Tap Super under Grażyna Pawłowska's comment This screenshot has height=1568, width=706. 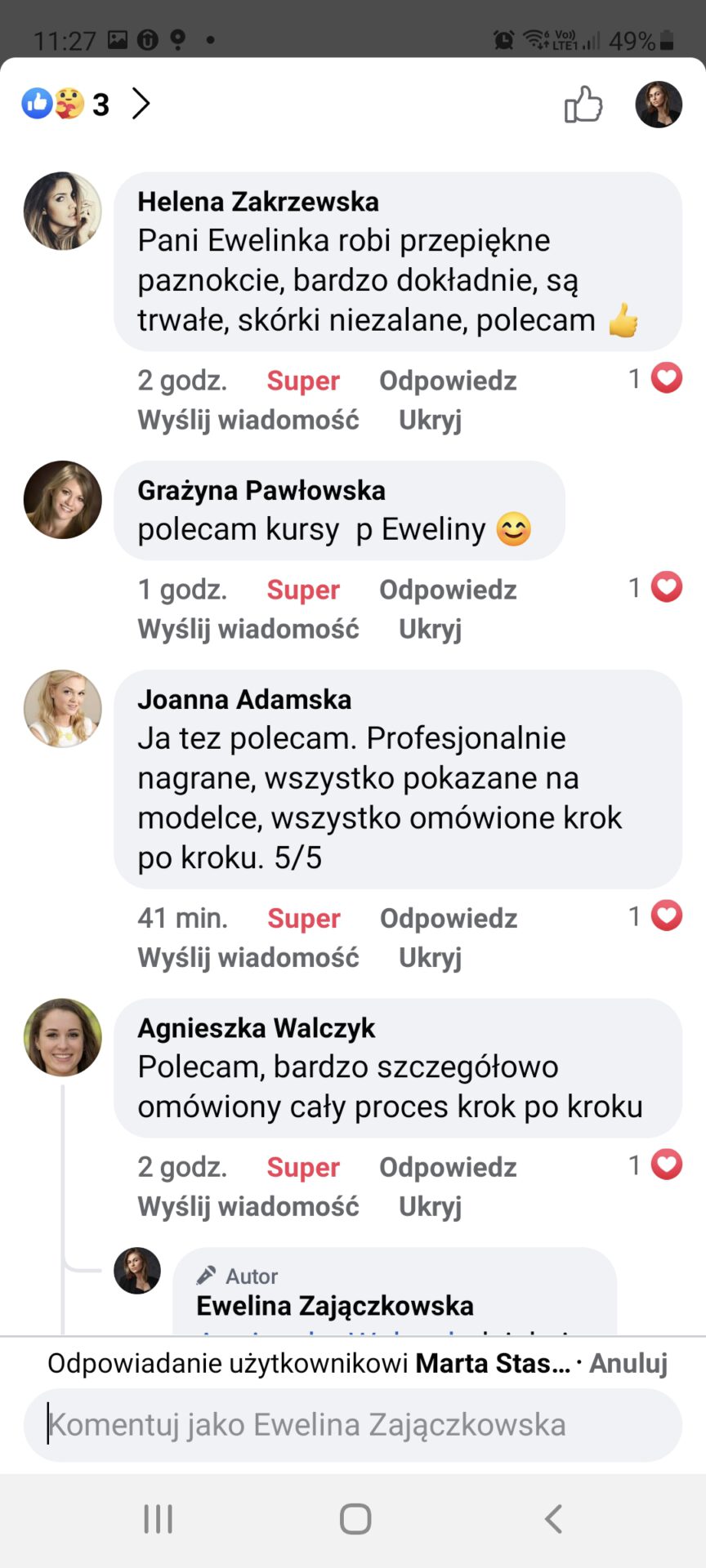303,590
